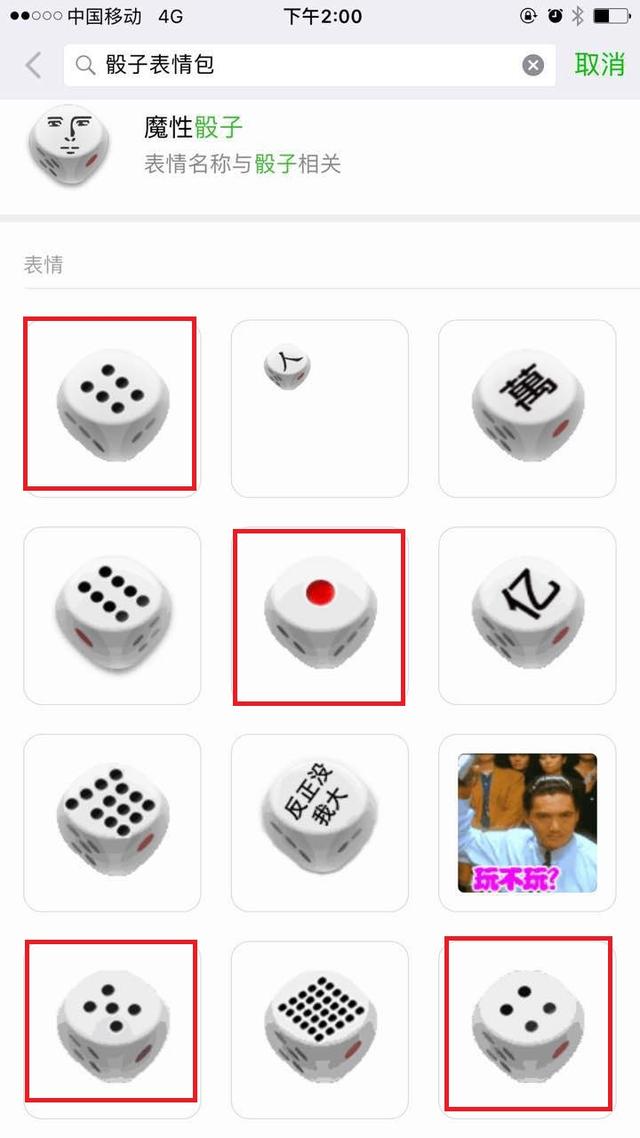Tap the 骰子表情包 search field

309,65
